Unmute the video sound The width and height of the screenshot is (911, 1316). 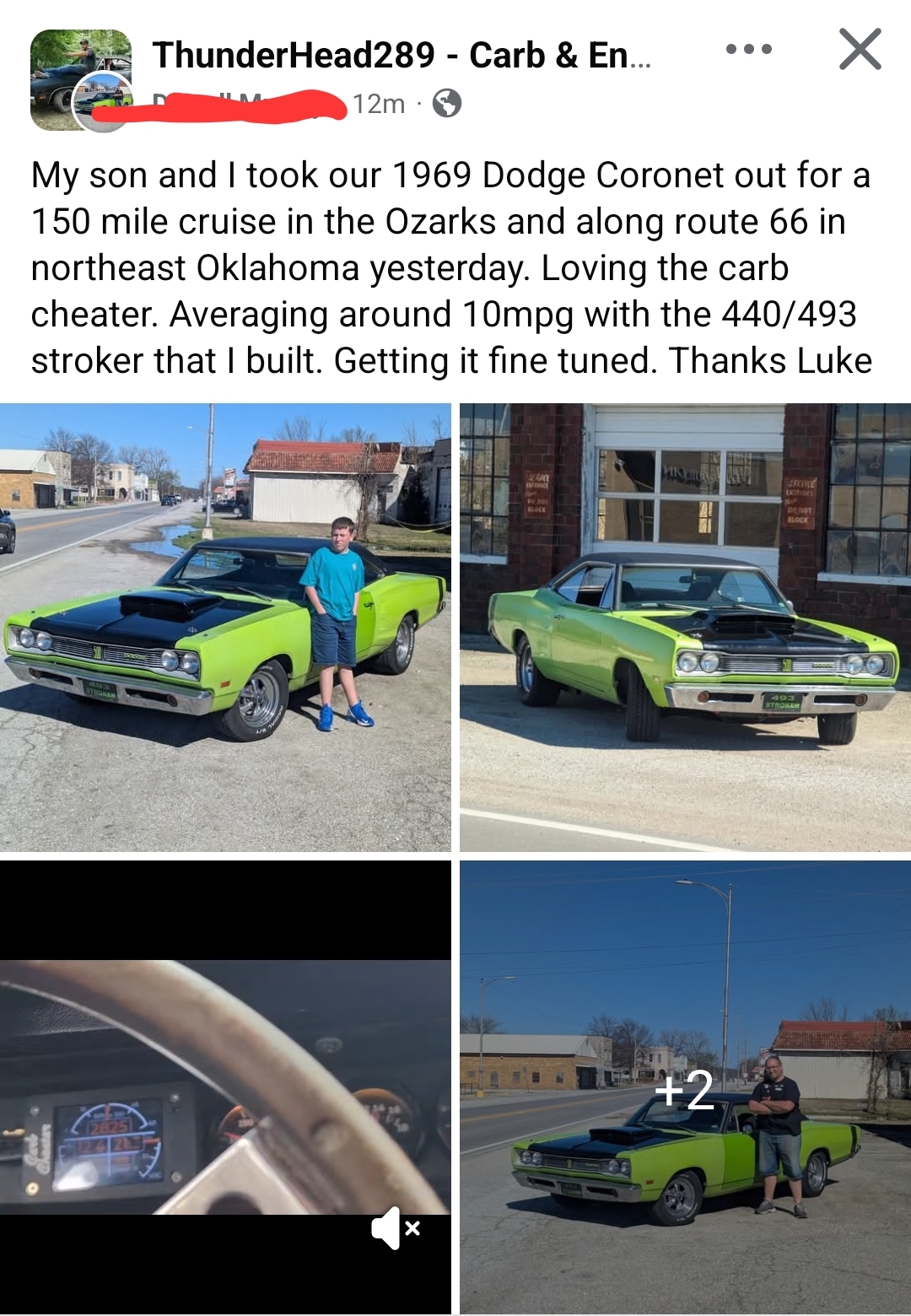click(395, 1228)
